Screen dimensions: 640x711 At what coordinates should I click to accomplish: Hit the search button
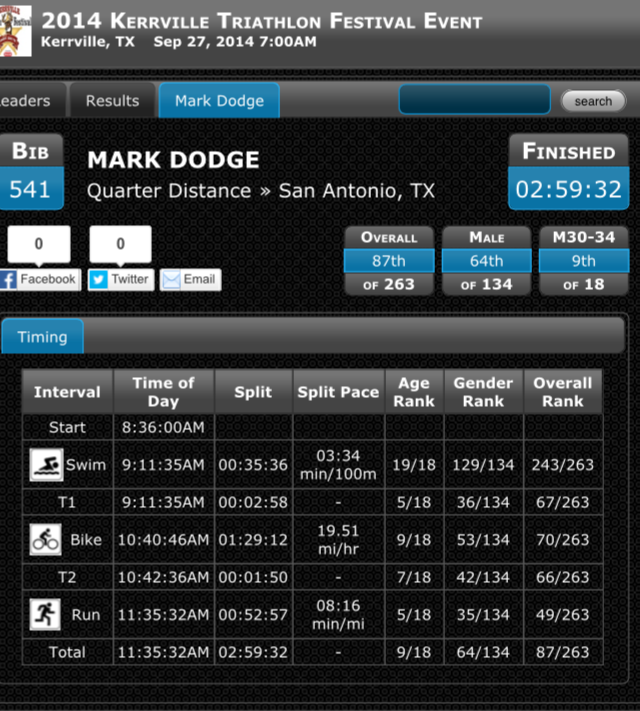point(593,101)
